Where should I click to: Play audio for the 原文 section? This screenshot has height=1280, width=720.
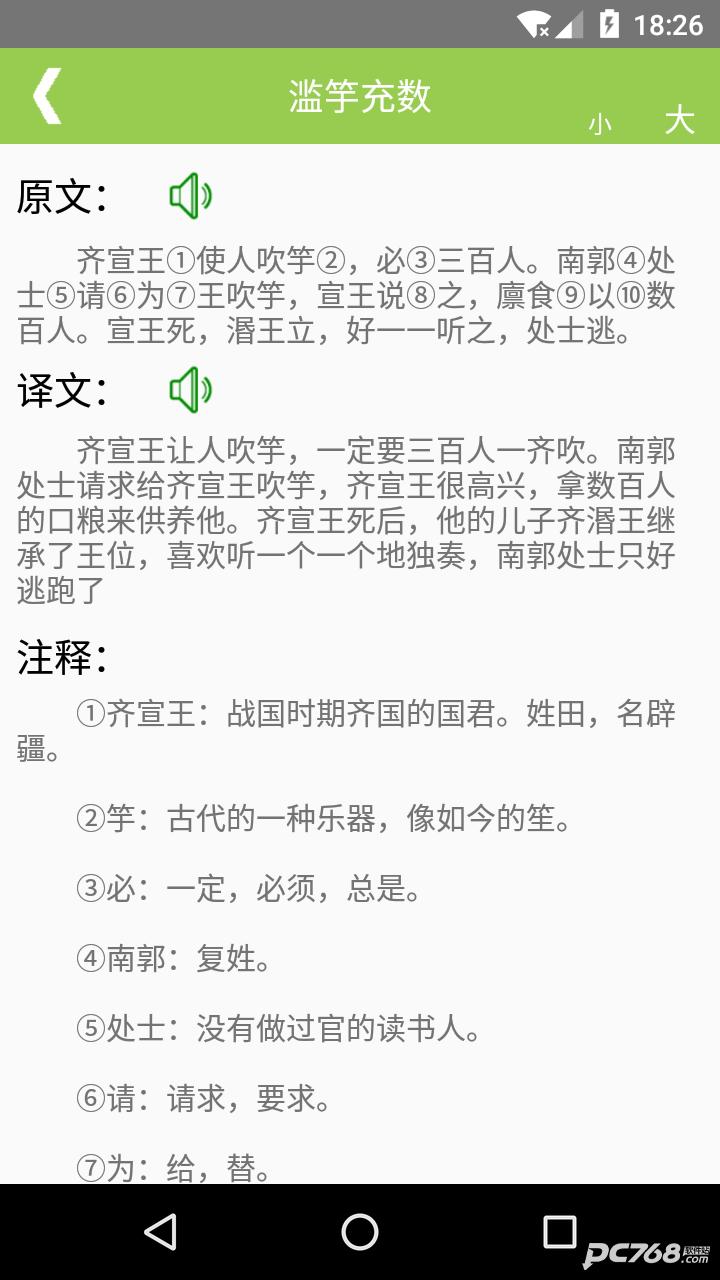click(x=192, y=197)
